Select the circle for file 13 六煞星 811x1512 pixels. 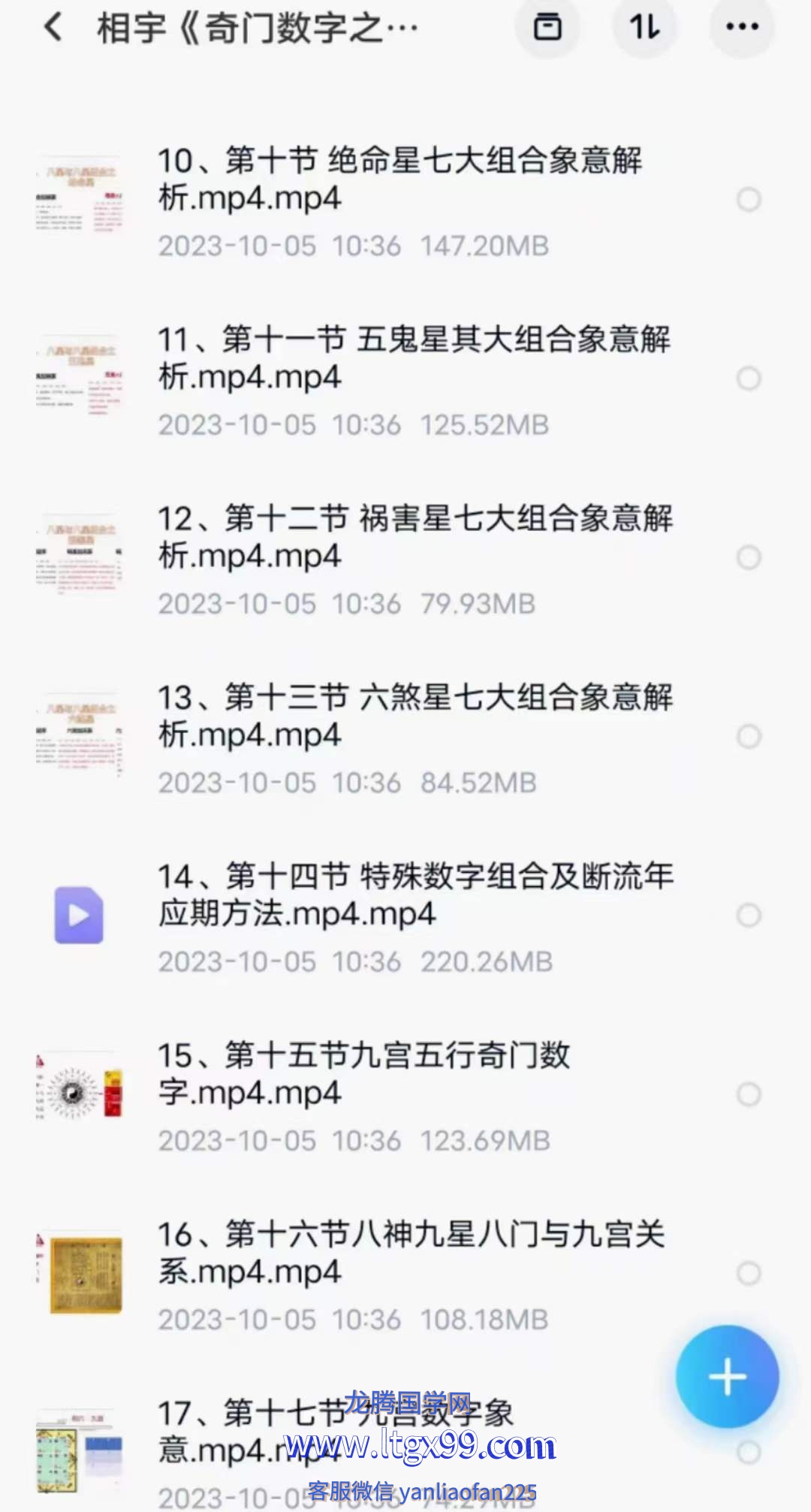749,736
